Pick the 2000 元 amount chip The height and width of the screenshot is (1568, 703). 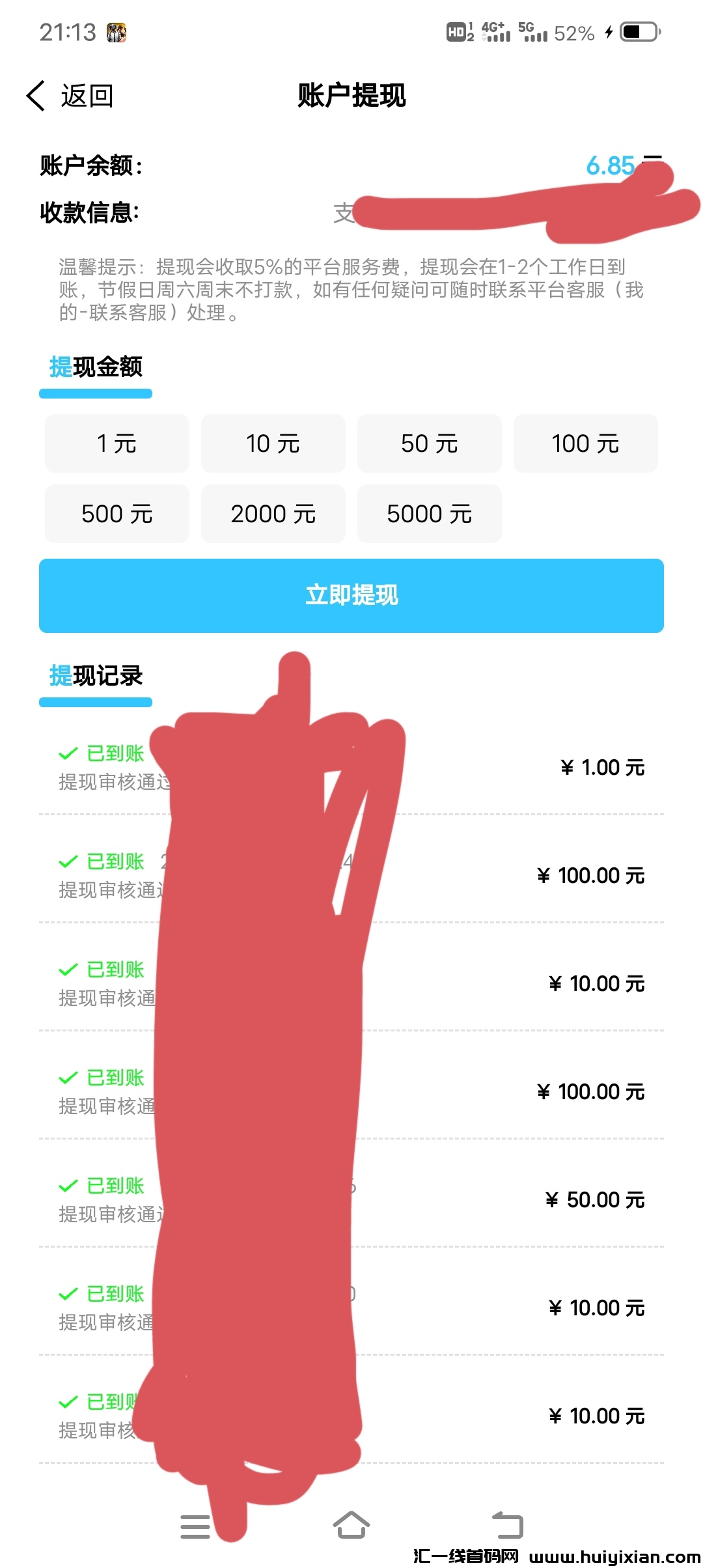point(273,514)
